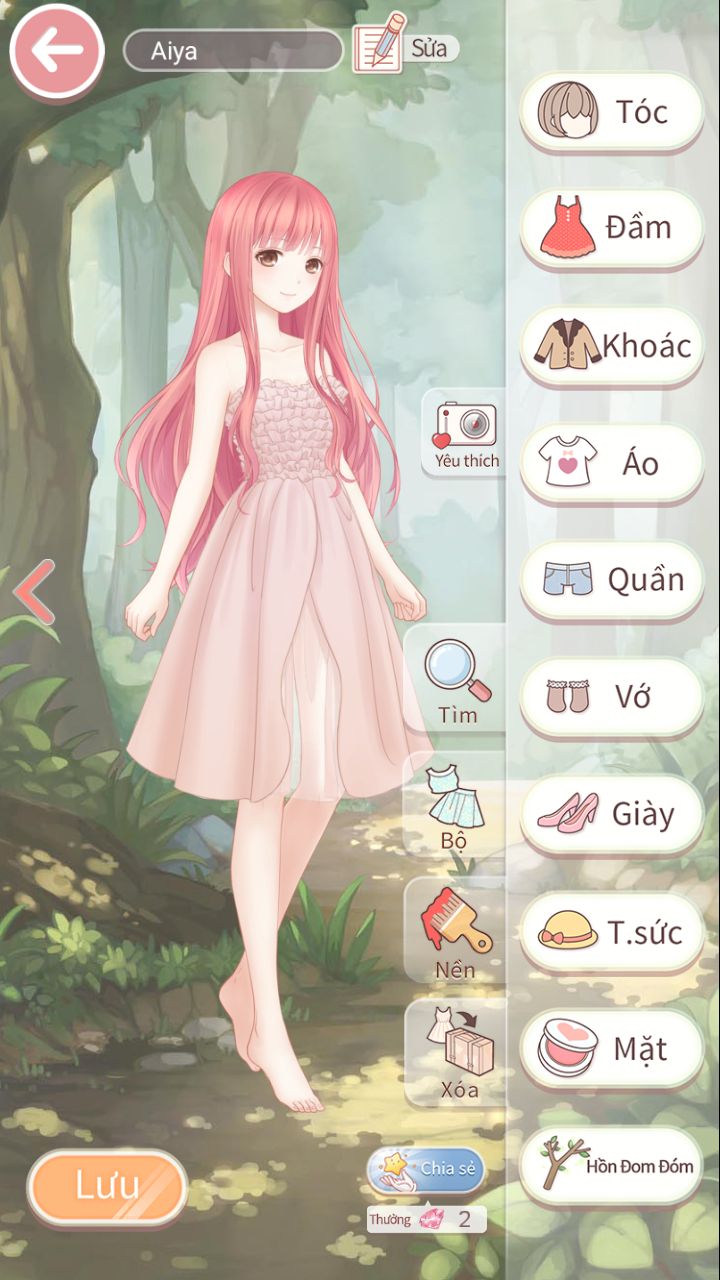The image size is (720, 1280).
Task: Open the Giày shoes category
Action: coord(612,814)
